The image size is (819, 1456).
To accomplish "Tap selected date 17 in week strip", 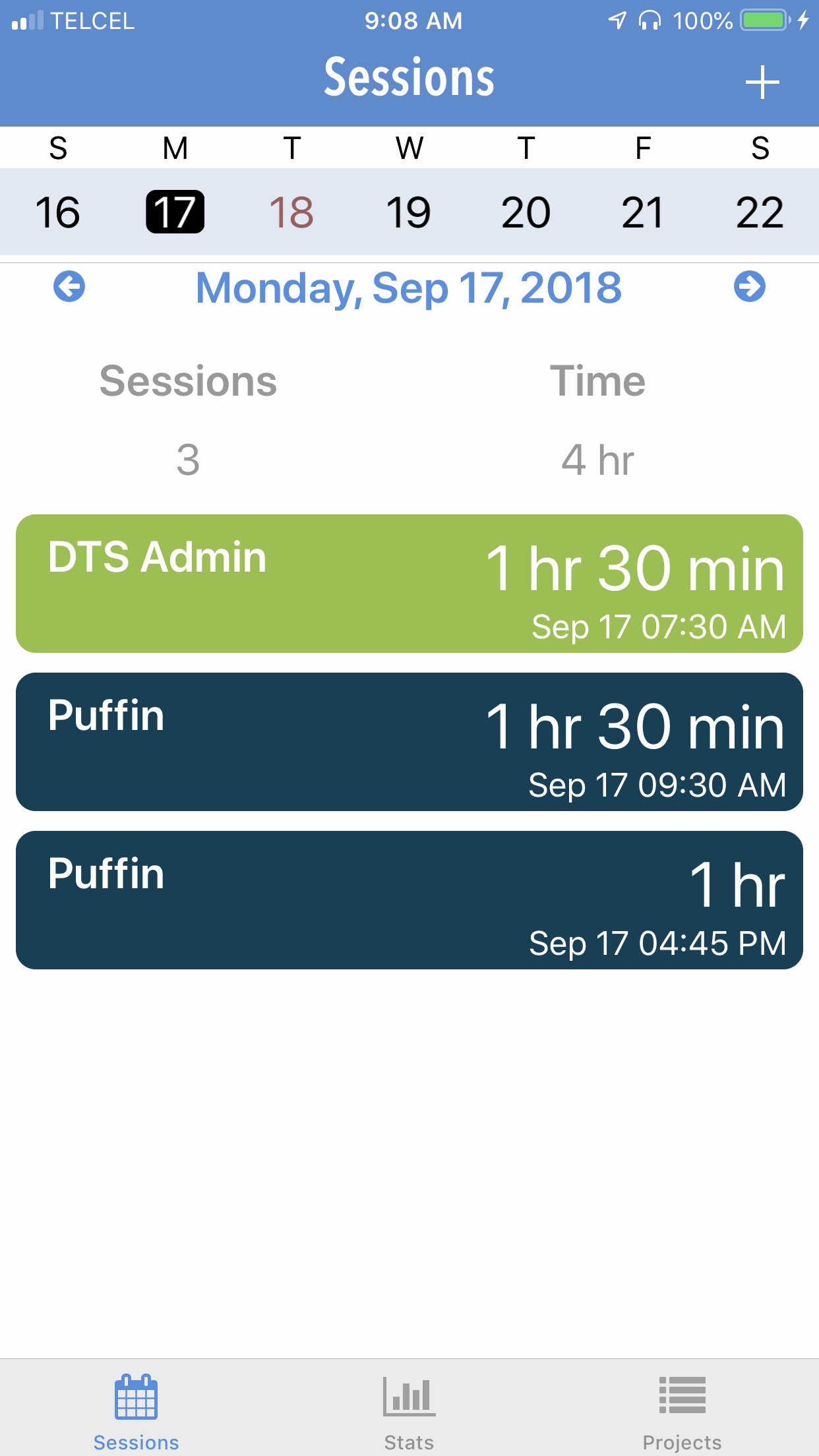I will coord(175,212).
